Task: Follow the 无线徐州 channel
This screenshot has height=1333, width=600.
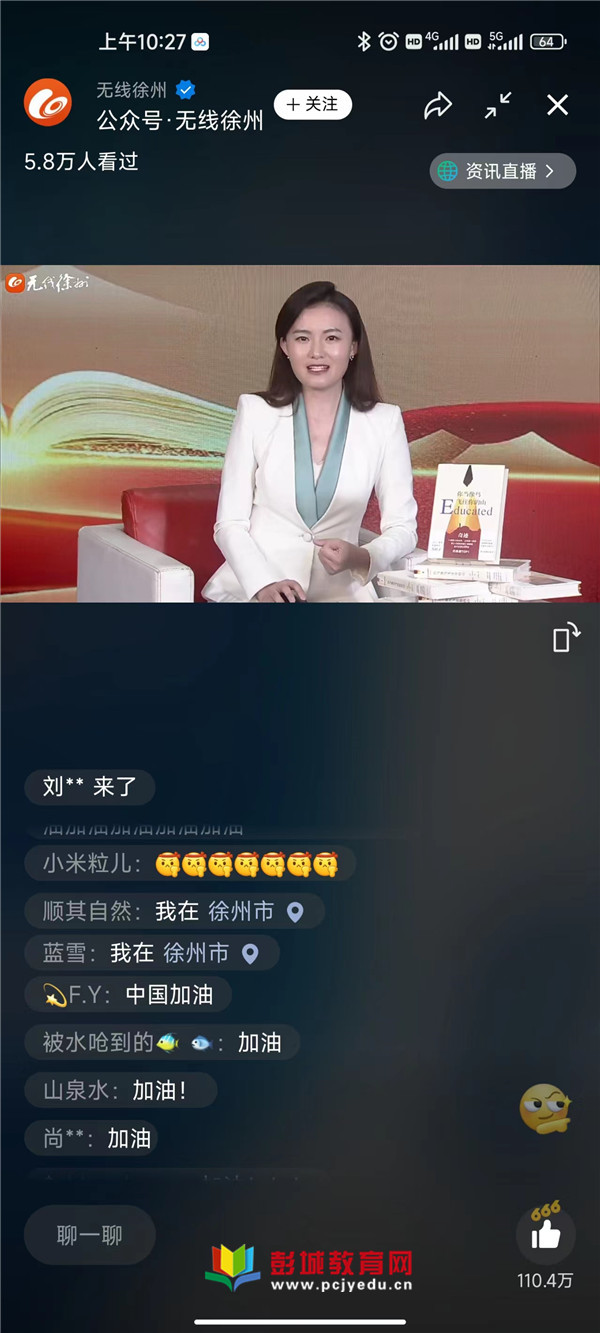Action: click(312, 104)
